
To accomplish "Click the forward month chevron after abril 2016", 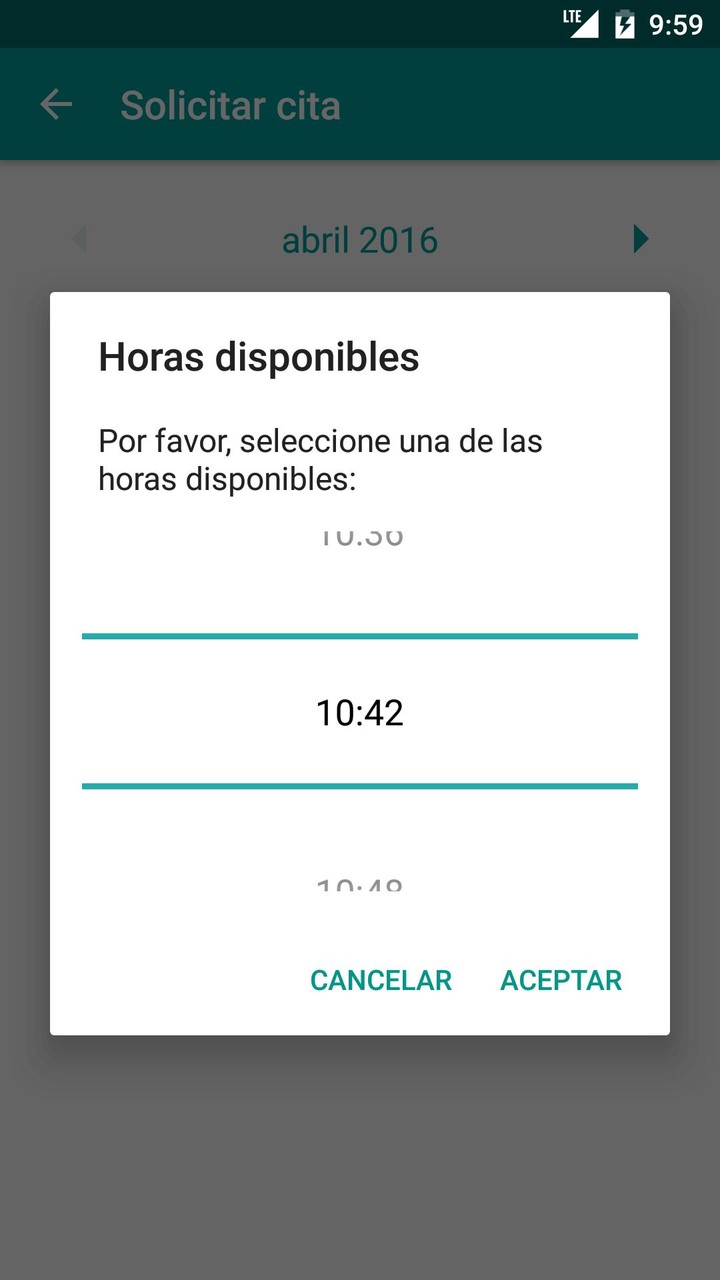I will tap(641, 239).
